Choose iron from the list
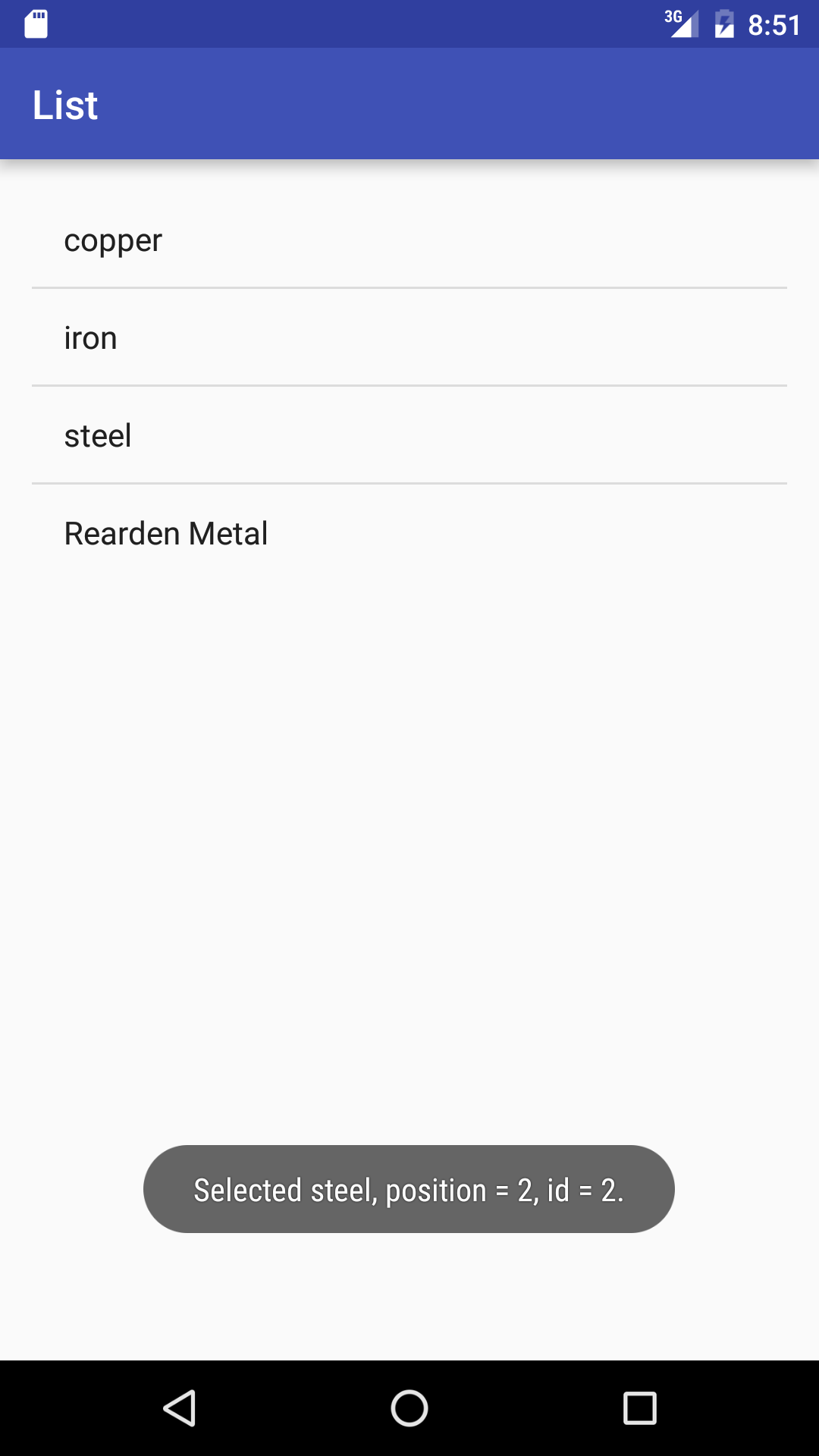Screen dimensions: 819x1456 point(409,337)
